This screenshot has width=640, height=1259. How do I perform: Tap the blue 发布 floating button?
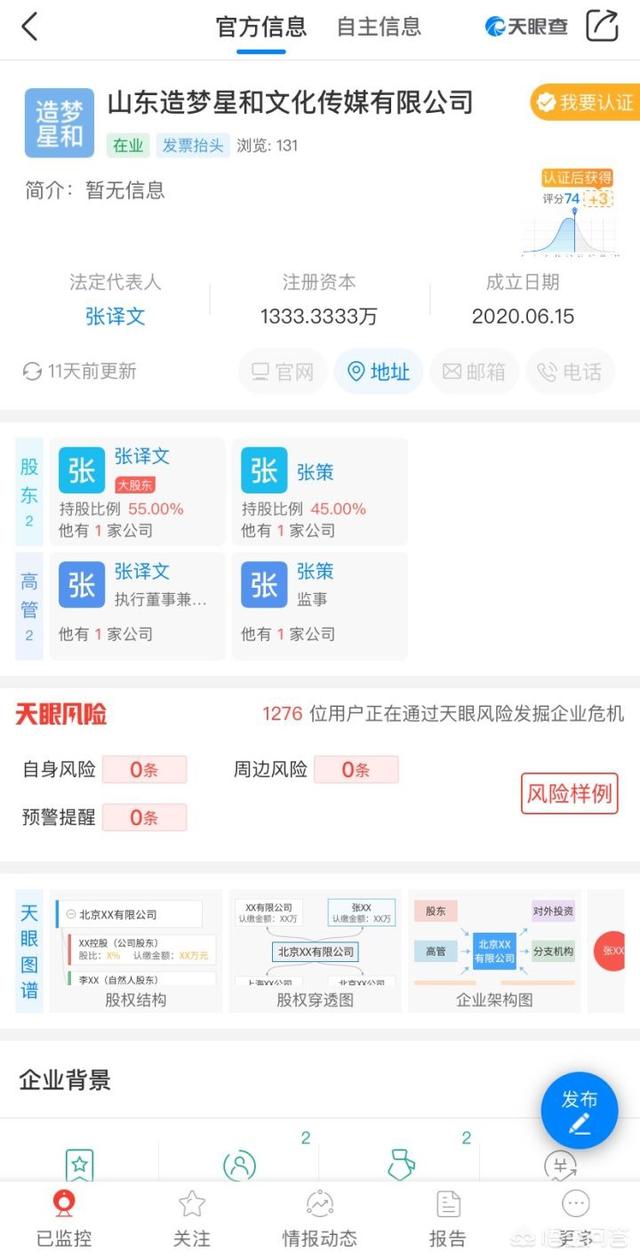click(579, 1110)
